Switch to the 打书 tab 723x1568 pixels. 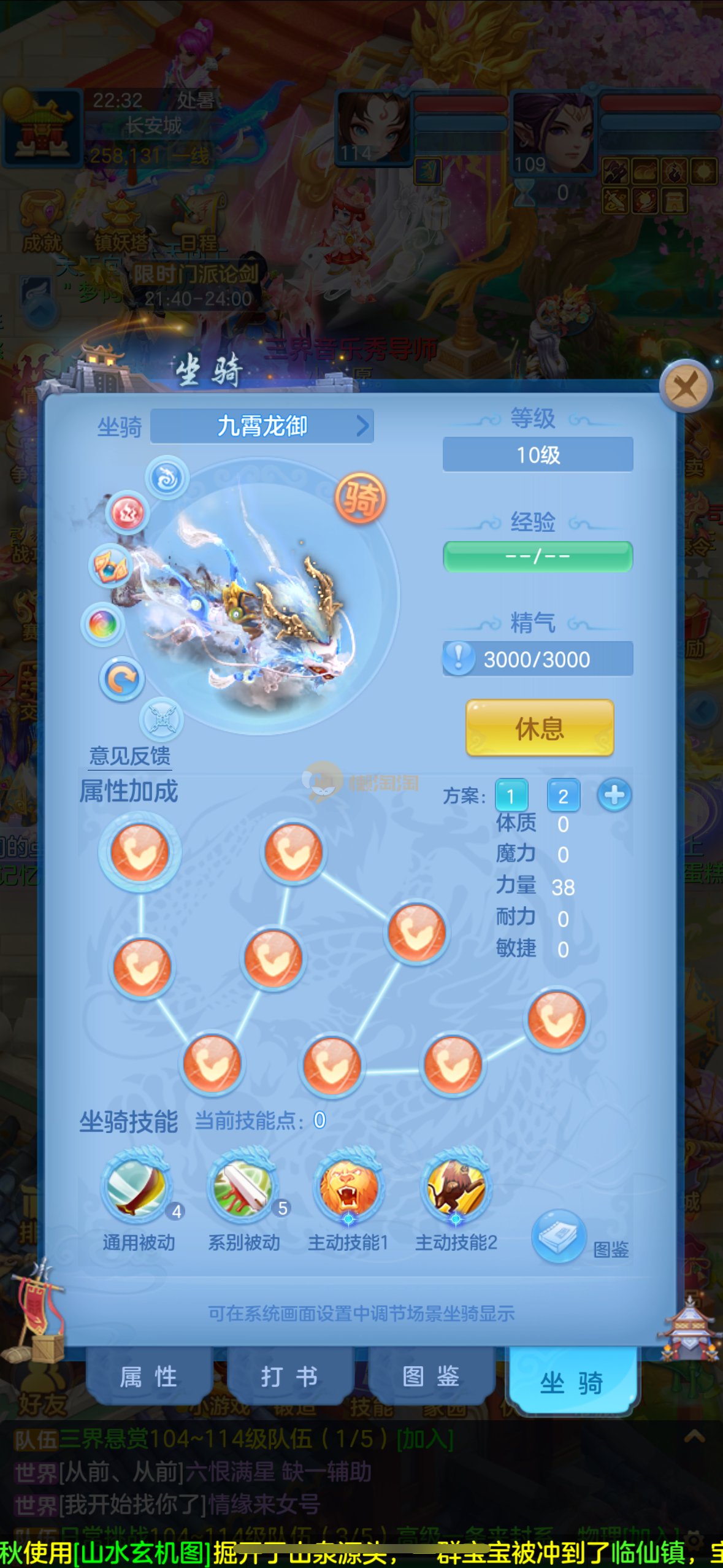(x=289, y=1377)
